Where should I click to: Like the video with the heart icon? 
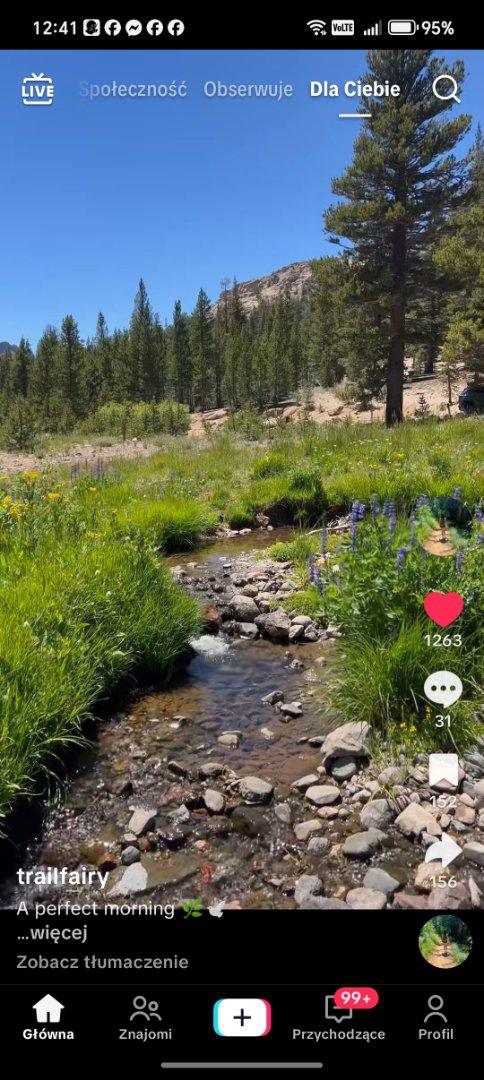pos(443,609)
